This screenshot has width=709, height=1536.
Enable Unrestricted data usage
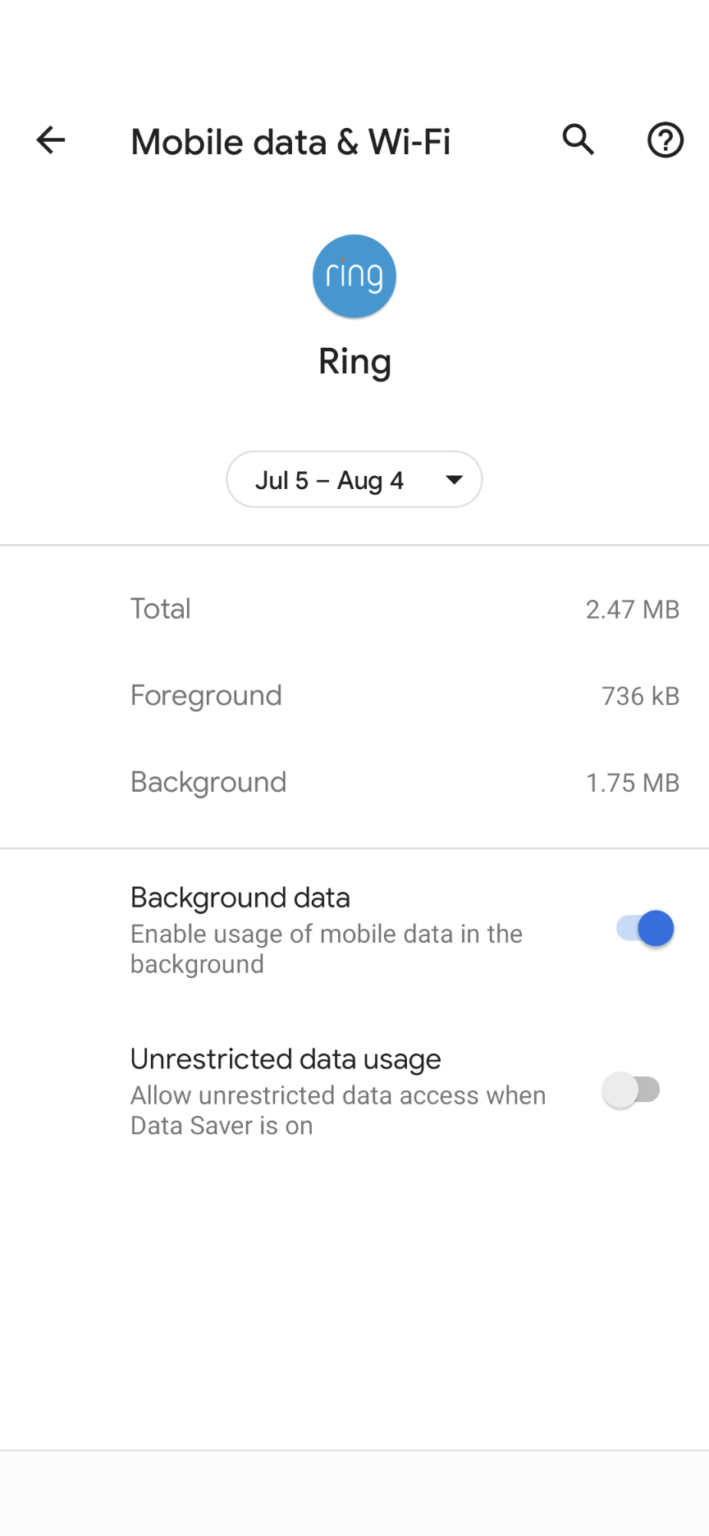[631, 1090]
